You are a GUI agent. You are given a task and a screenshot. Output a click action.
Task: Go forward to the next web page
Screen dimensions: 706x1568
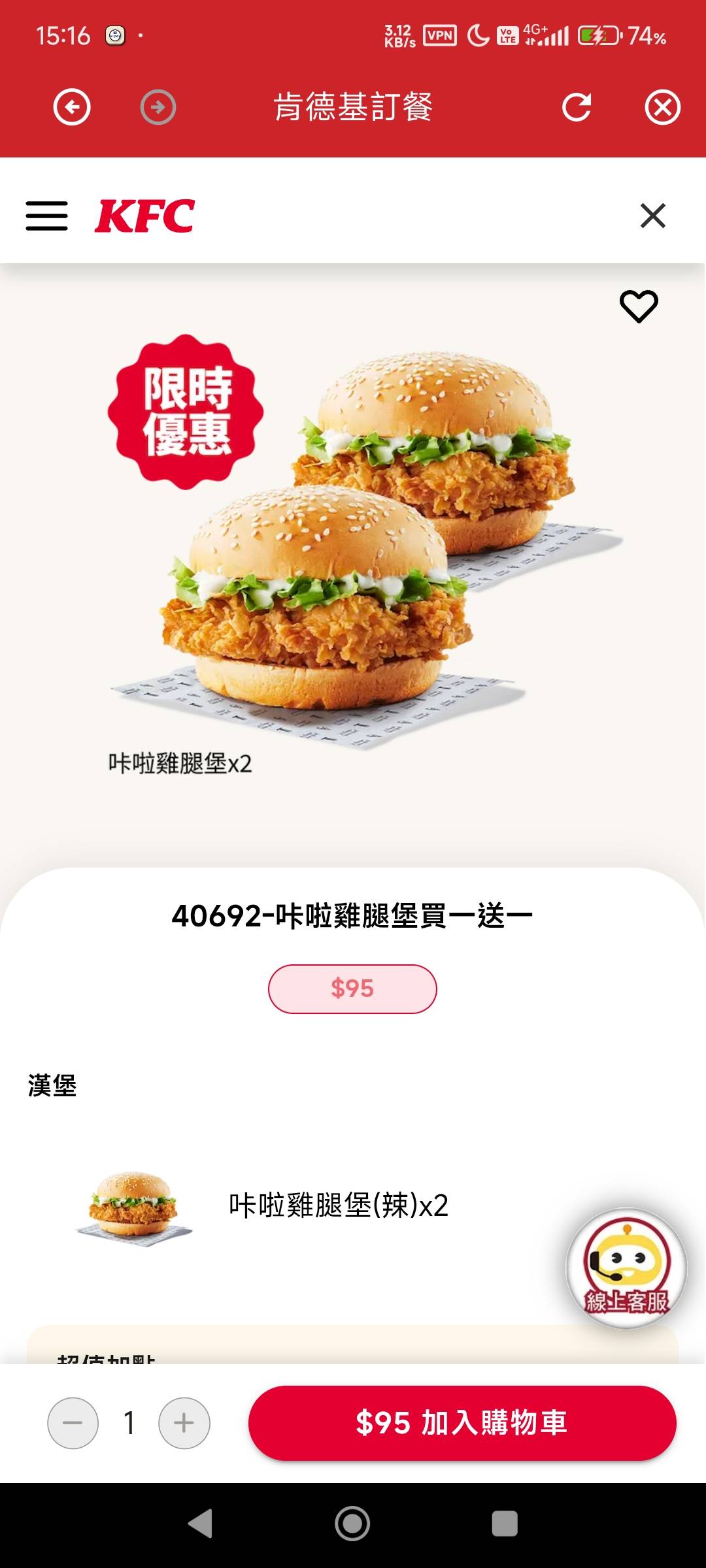pyautogui.click(x=158, y=107)
